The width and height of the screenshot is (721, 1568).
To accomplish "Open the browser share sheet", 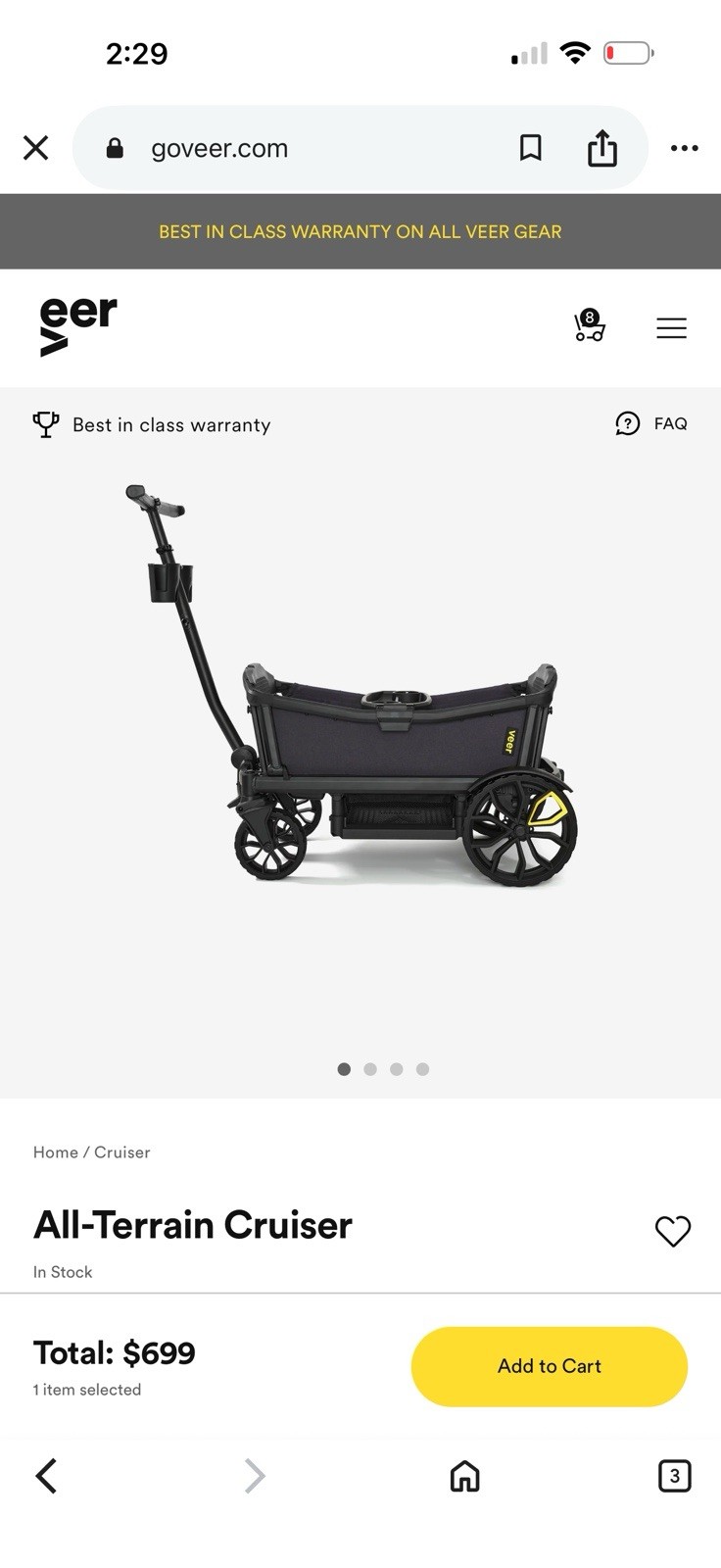I will tap(602, 147).
